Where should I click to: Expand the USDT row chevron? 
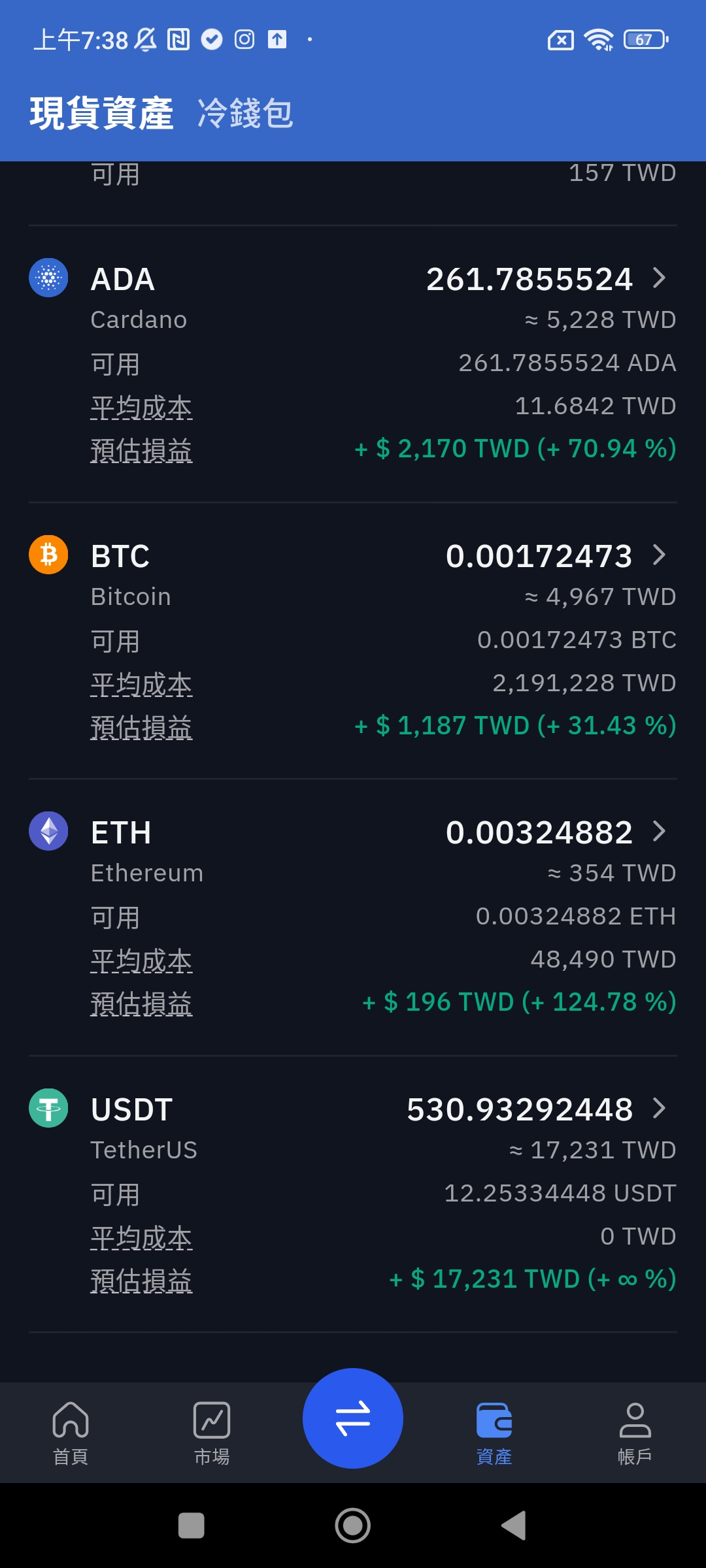659,1109
